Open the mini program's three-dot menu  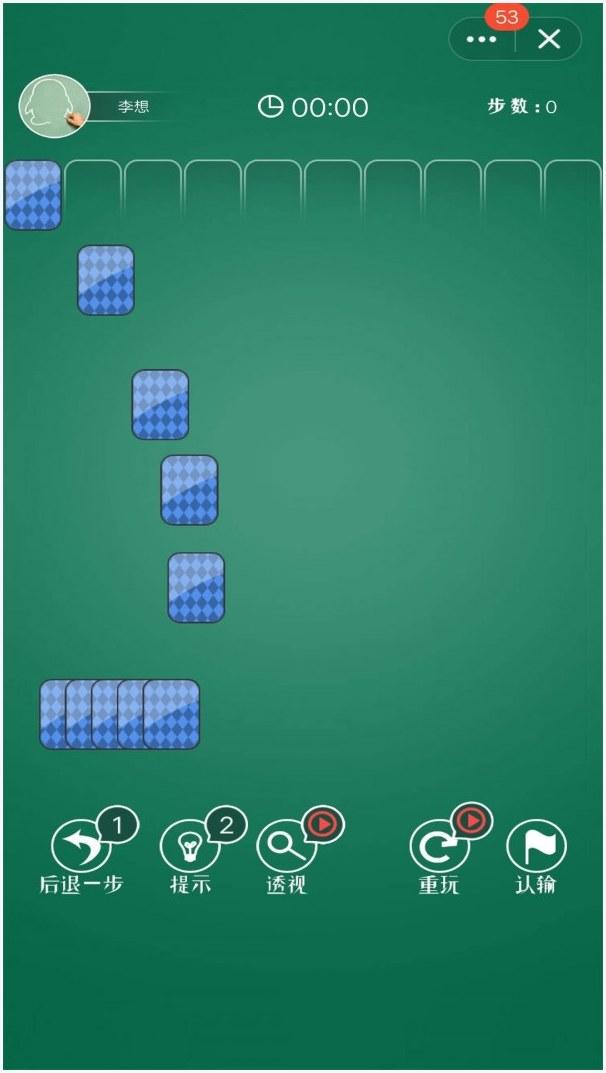click(x=482, y=40)
